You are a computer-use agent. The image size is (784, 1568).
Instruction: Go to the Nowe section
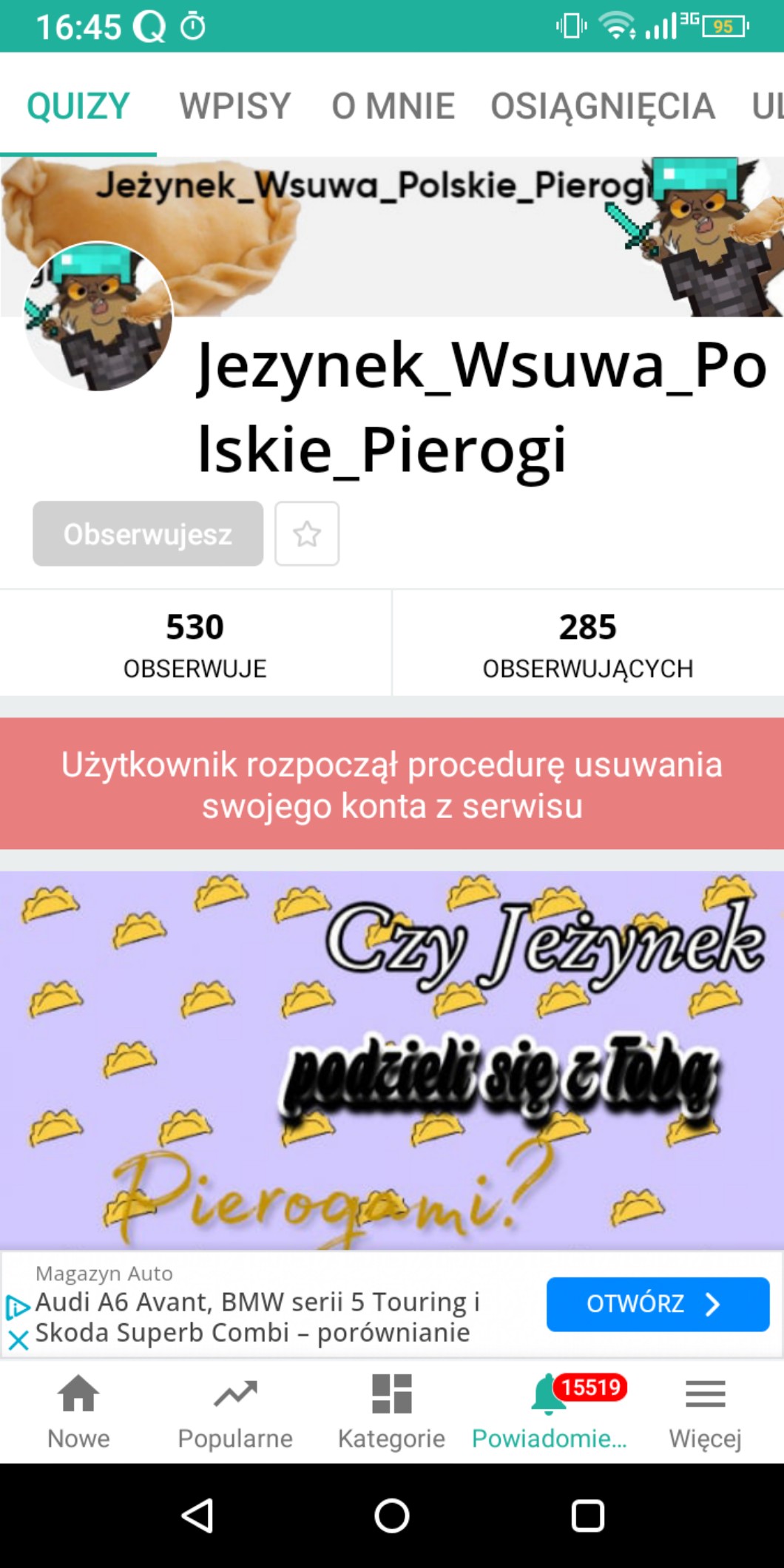pyautogui.click(x=78, y=1411)
